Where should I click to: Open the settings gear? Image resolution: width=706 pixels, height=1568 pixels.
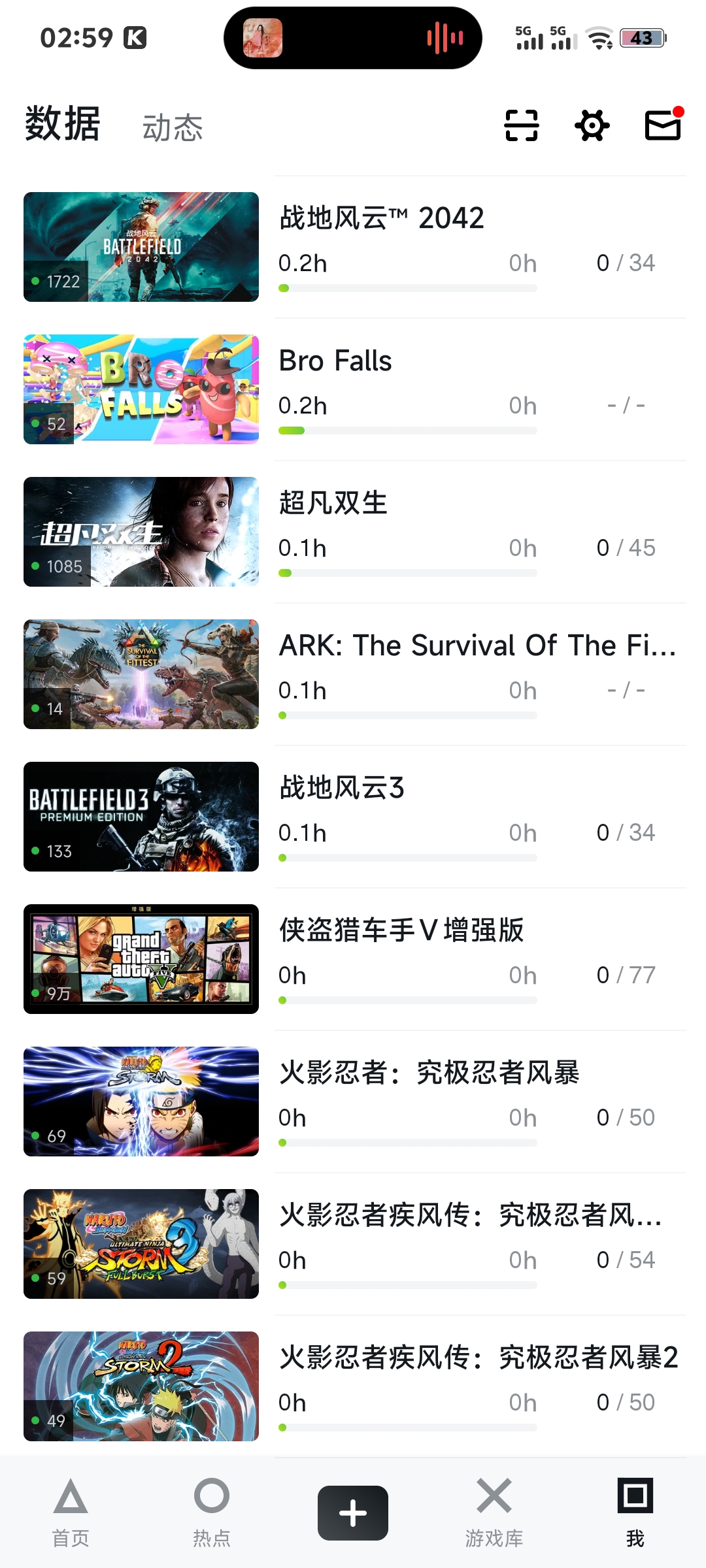(x=592, y=125)
